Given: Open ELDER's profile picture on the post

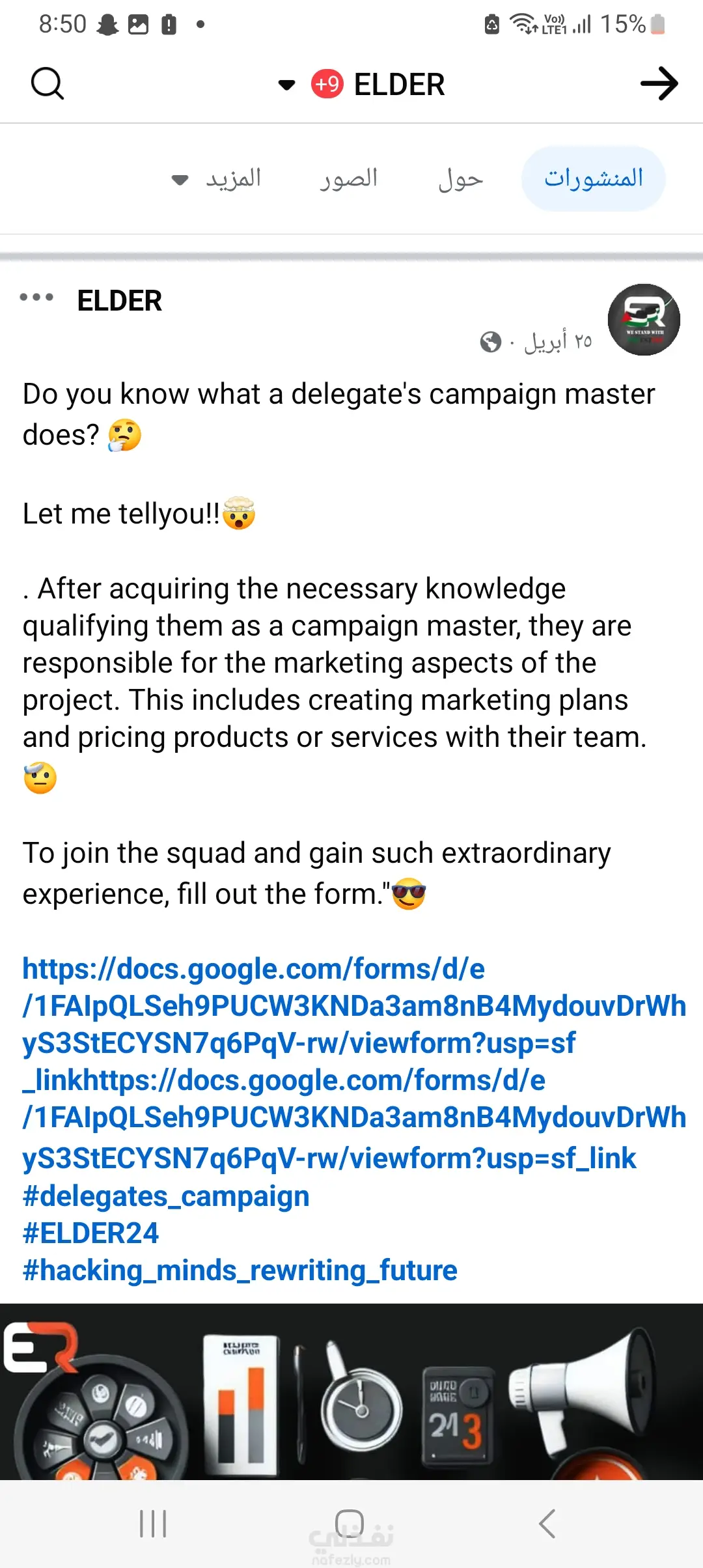Looking at the screenshot, I should tap(643, 320).
